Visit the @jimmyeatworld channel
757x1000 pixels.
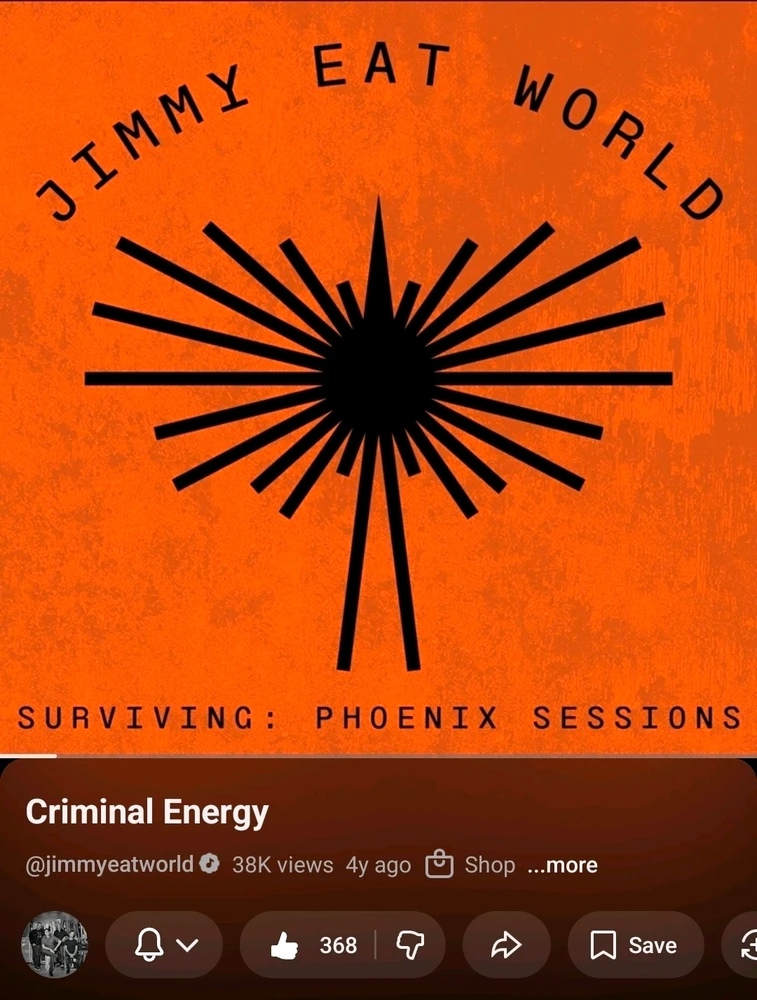pyautogui.click(x=110, y=864)
